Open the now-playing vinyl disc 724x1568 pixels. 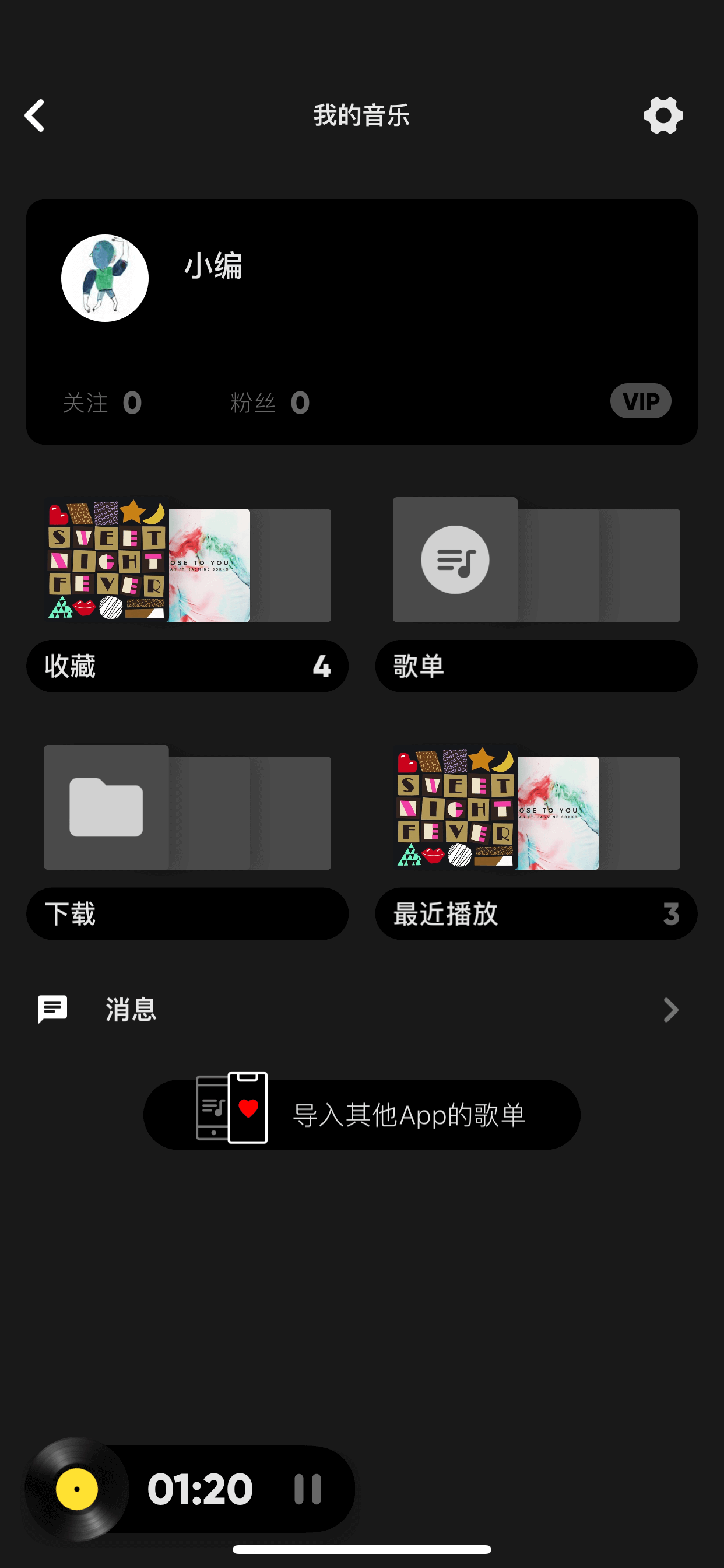coord(78,1489)
